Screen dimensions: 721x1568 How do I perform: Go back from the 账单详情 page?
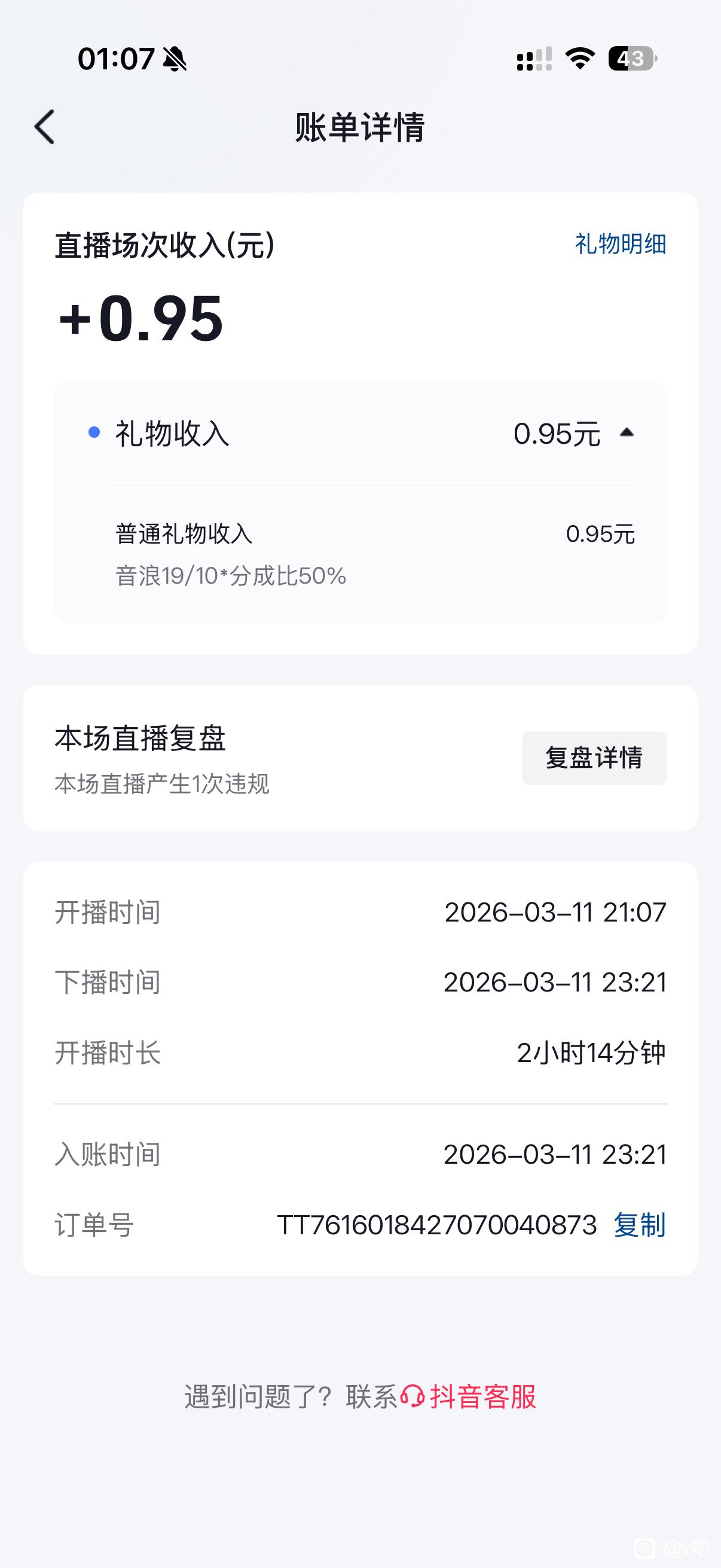tap(45, 127)
